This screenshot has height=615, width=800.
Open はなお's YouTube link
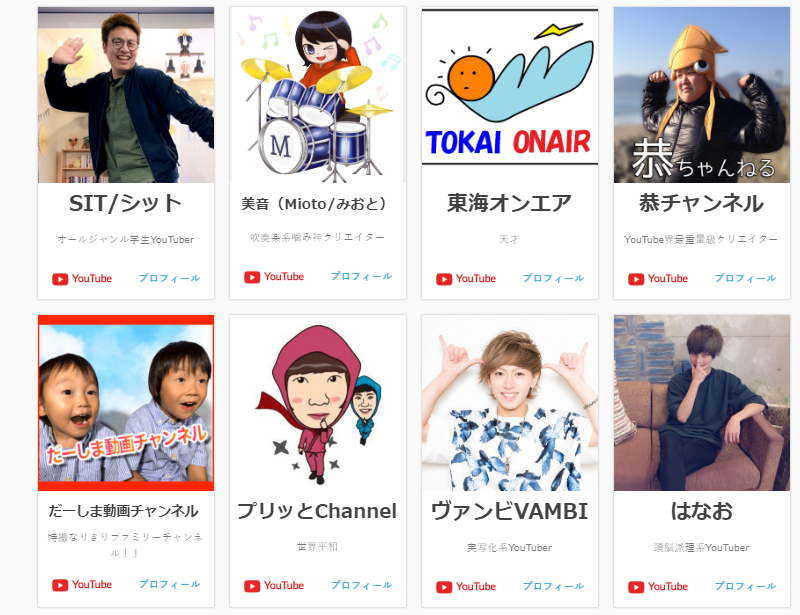coord(658,587)
